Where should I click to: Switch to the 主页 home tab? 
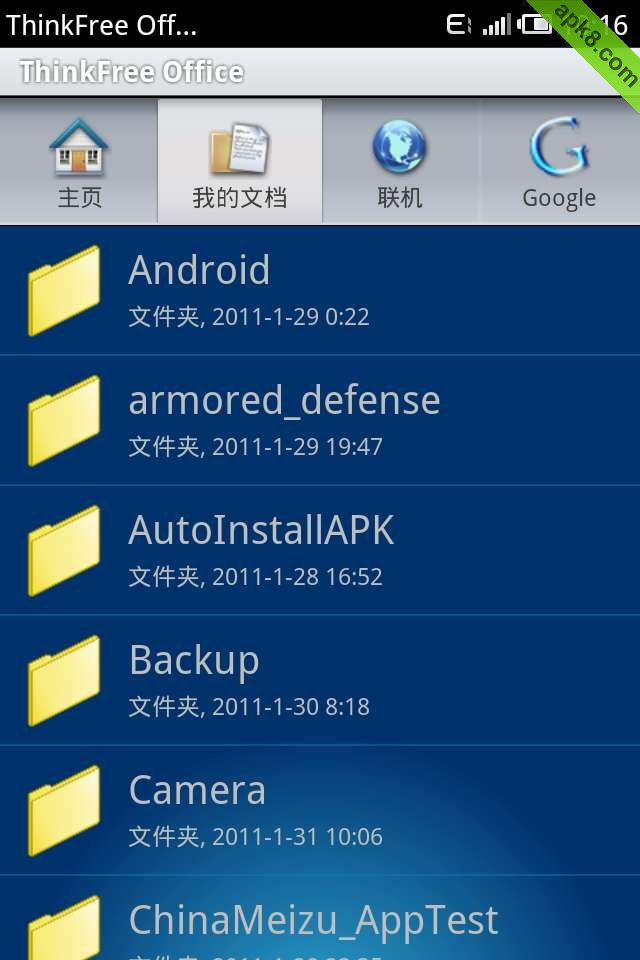point(79,162)
